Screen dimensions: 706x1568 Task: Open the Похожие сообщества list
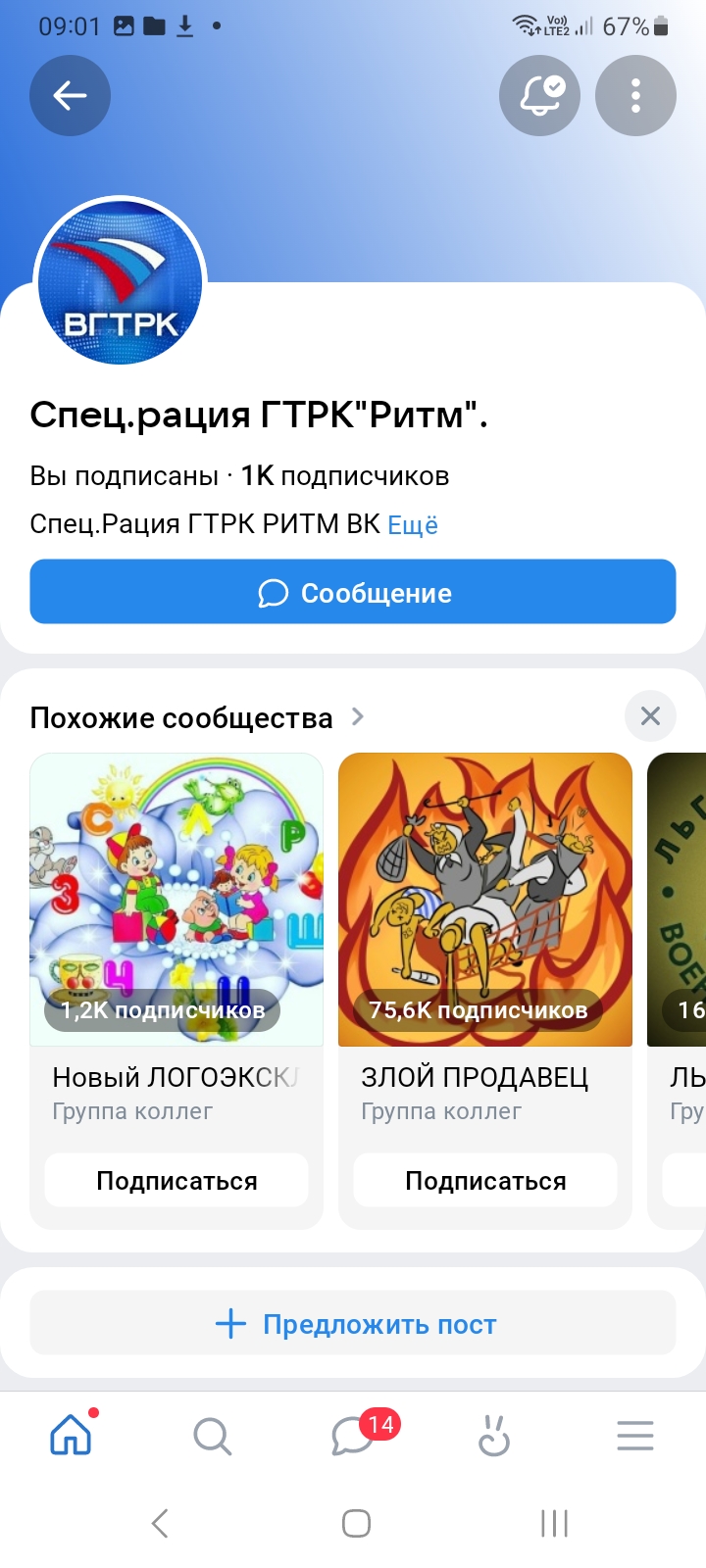tap(196, 717)
